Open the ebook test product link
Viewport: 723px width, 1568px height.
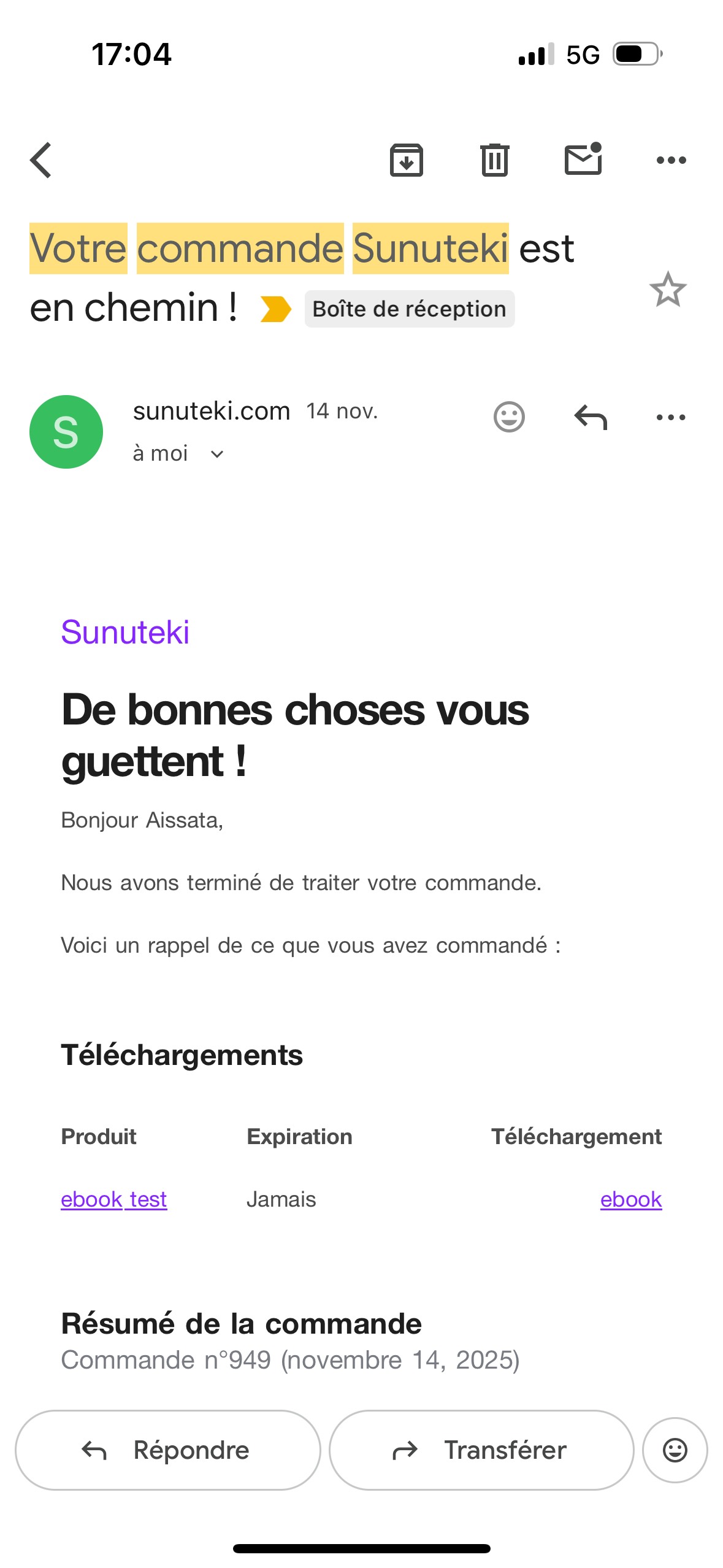coord(114,1199)
